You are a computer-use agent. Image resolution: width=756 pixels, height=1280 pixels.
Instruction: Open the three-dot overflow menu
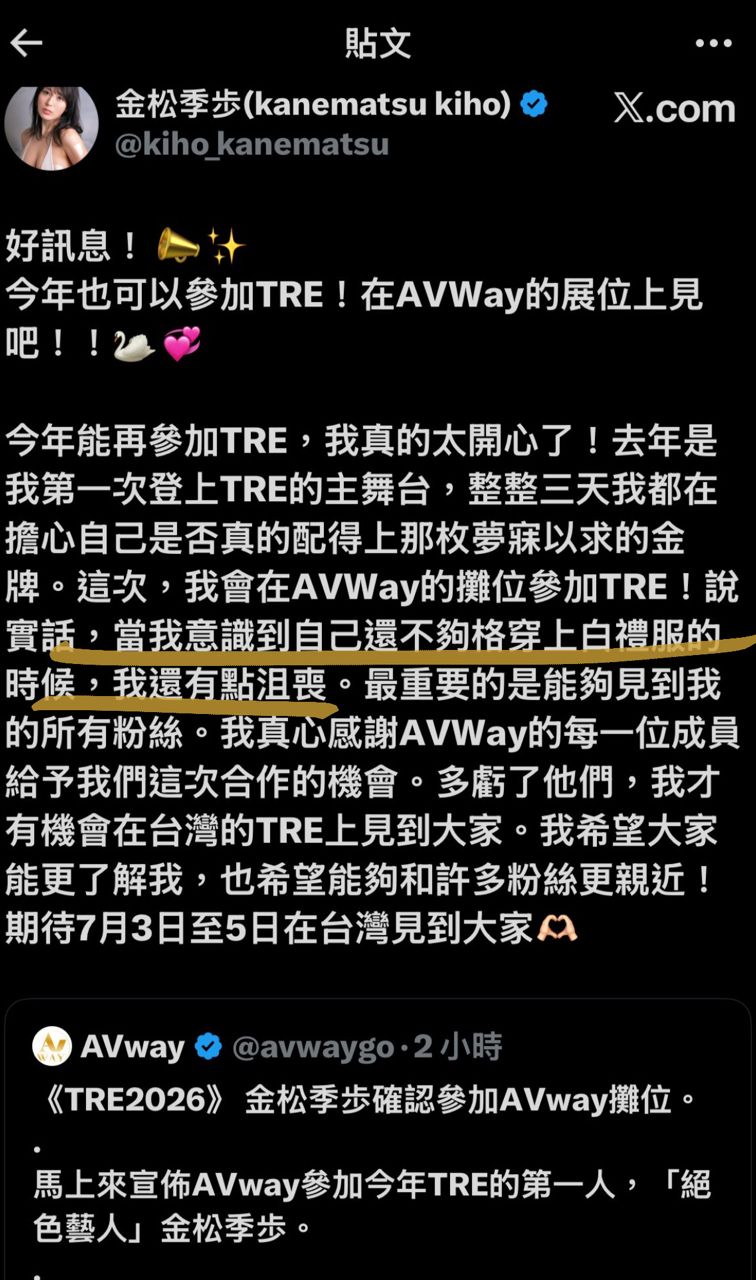click(713, 43)
